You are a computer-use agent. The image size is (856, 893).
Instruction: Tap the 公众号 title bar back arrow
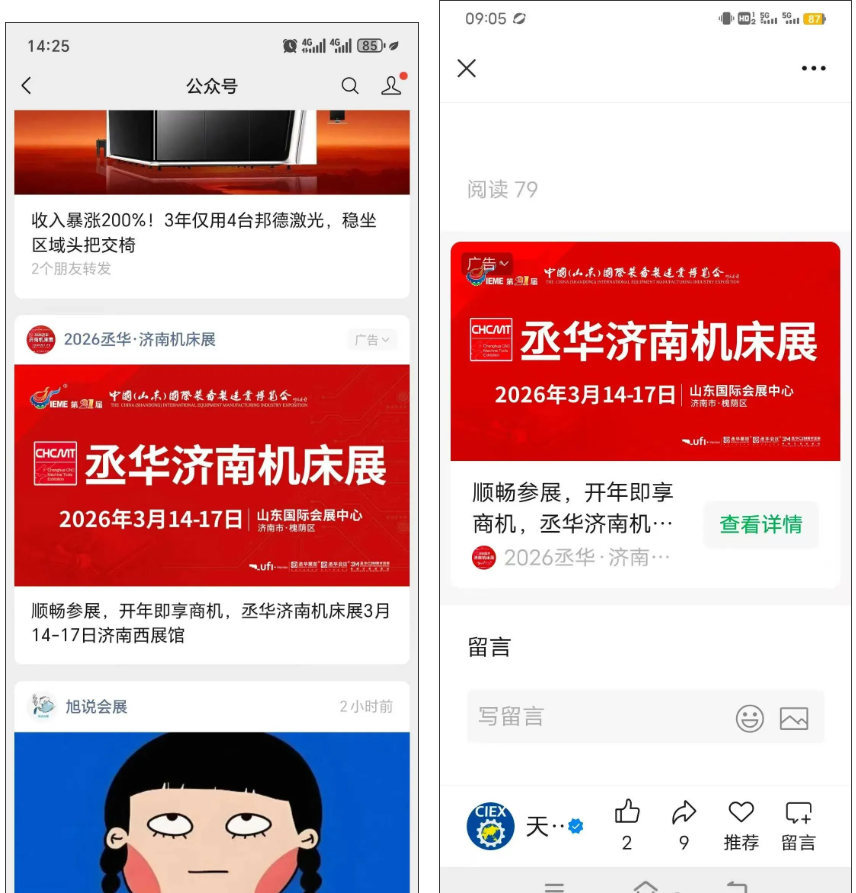27,86
